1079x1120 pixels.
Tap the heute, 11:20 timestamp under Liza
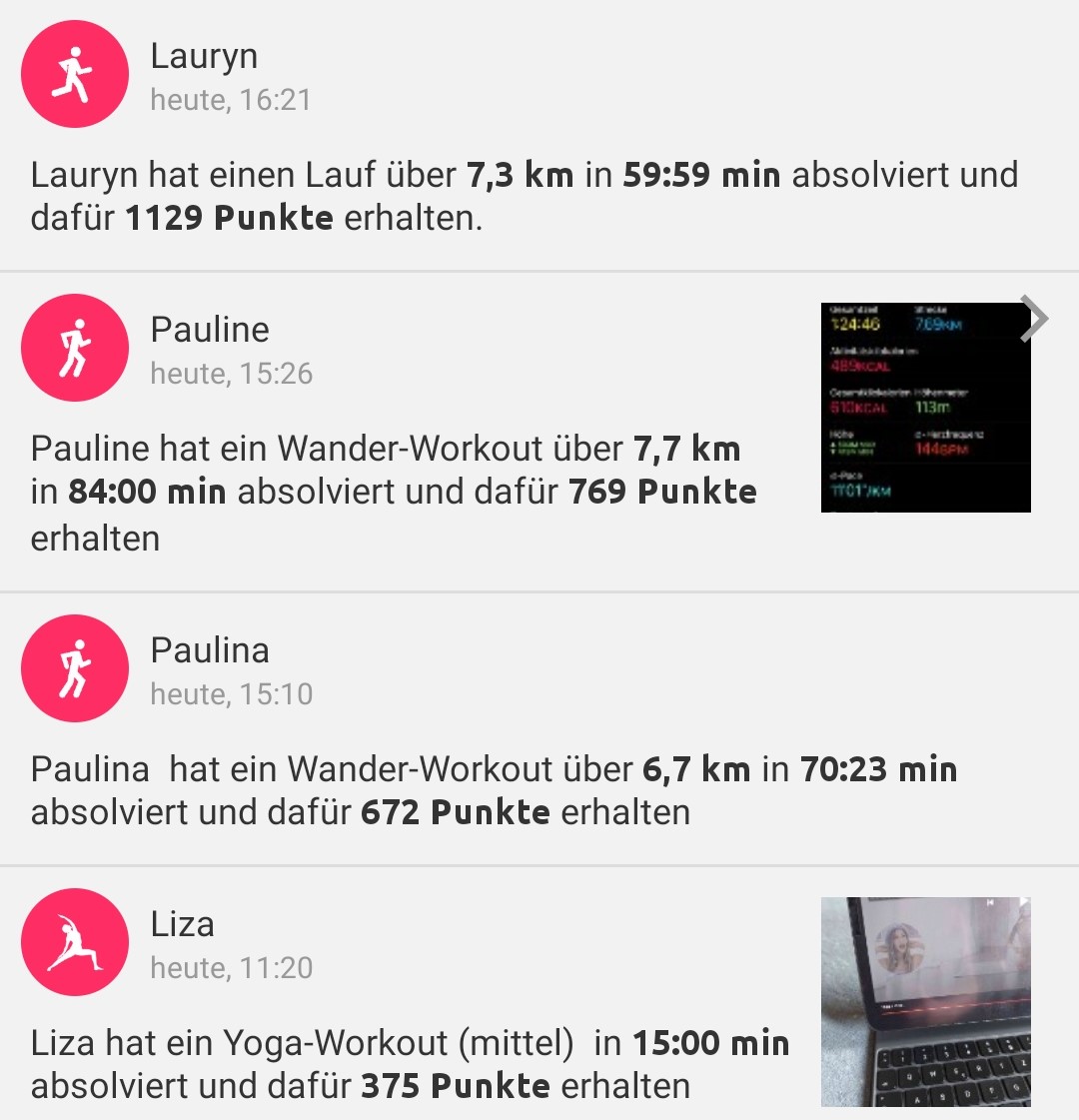pyautogui.click(x=232, y=967)
